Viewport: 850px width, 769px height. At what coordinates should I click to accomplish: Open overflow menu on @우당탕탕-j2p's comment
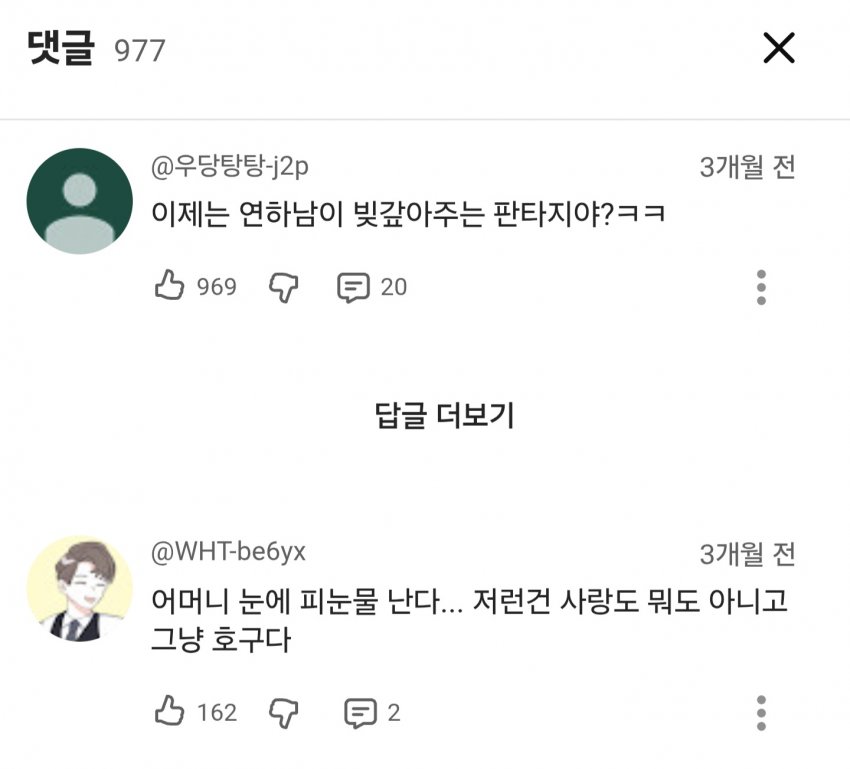pos(761,287)
